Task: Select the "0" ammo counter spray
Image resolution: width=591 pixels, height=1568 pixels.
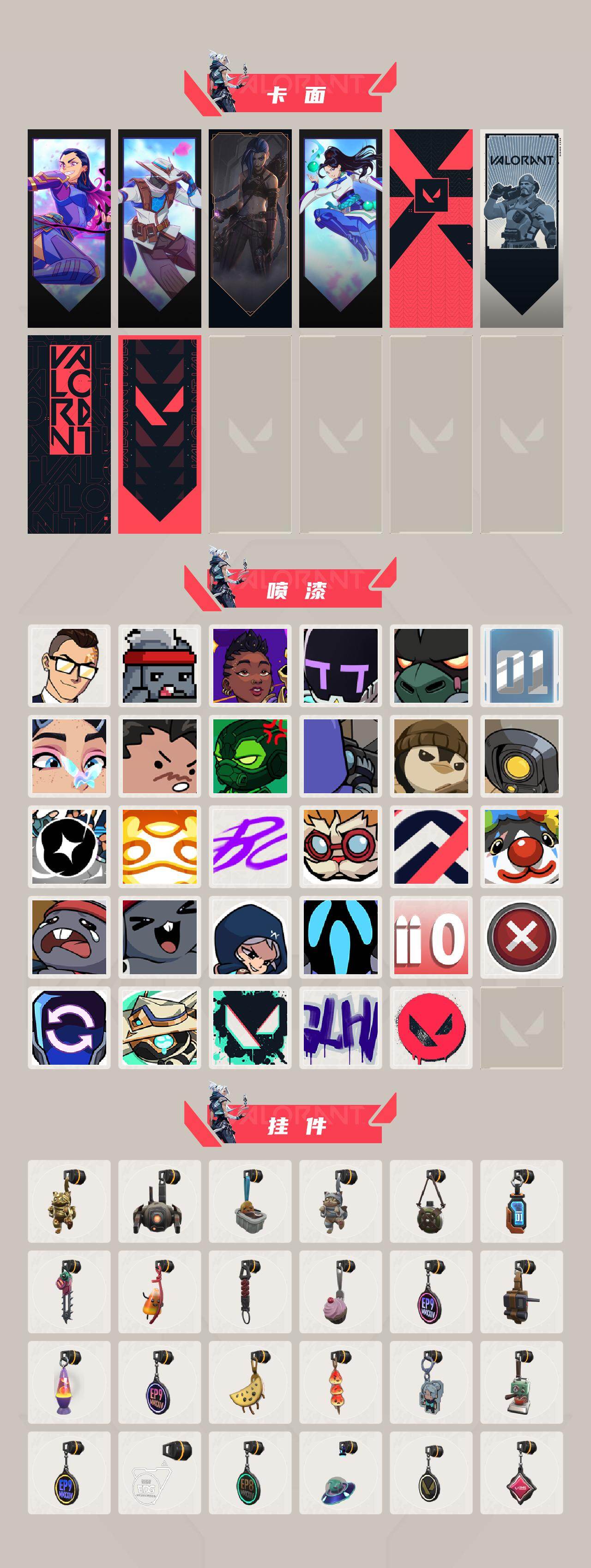Action: [430, 938]
